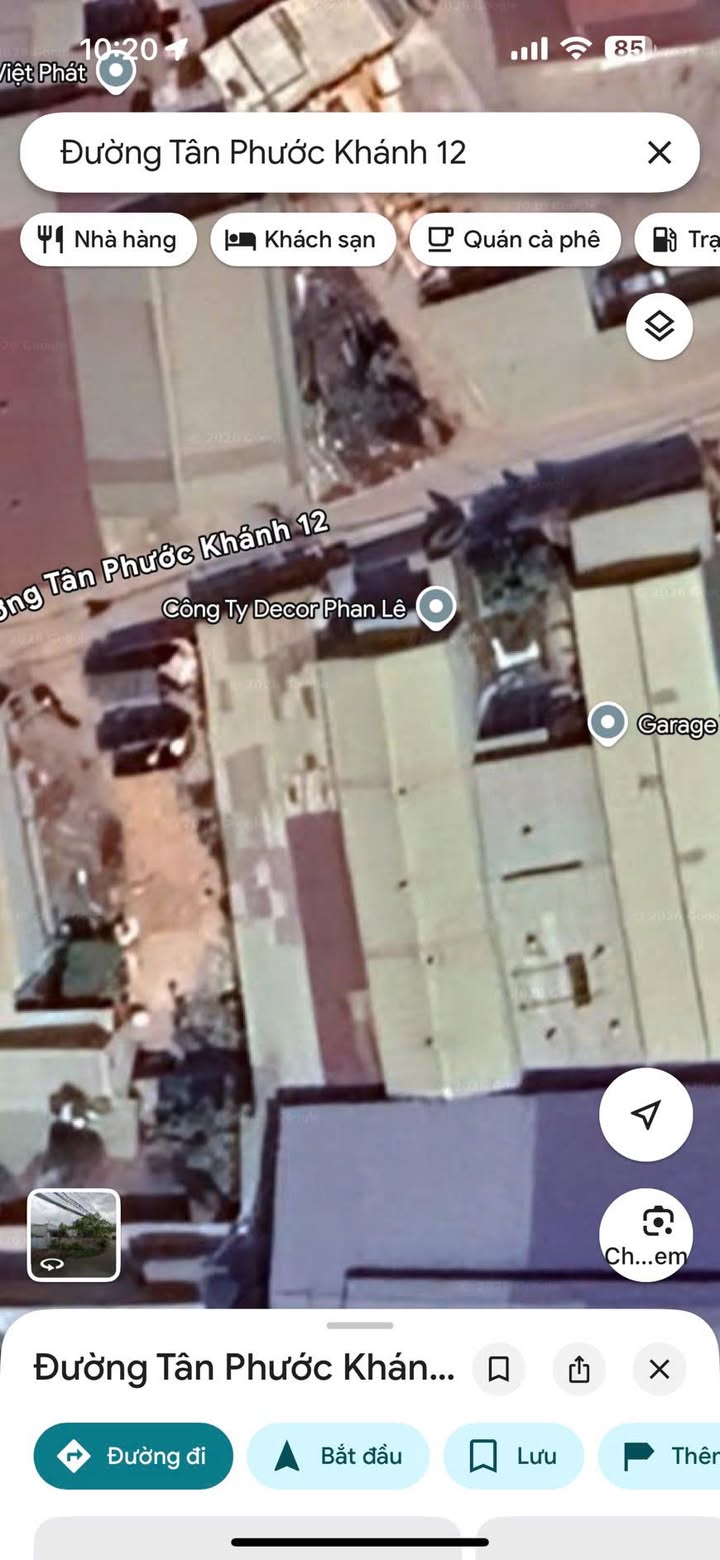Viewport: 720px width, 1560px height.
Task: Center map on my location
Action: pyautogui.click(x=646, y=1115)
